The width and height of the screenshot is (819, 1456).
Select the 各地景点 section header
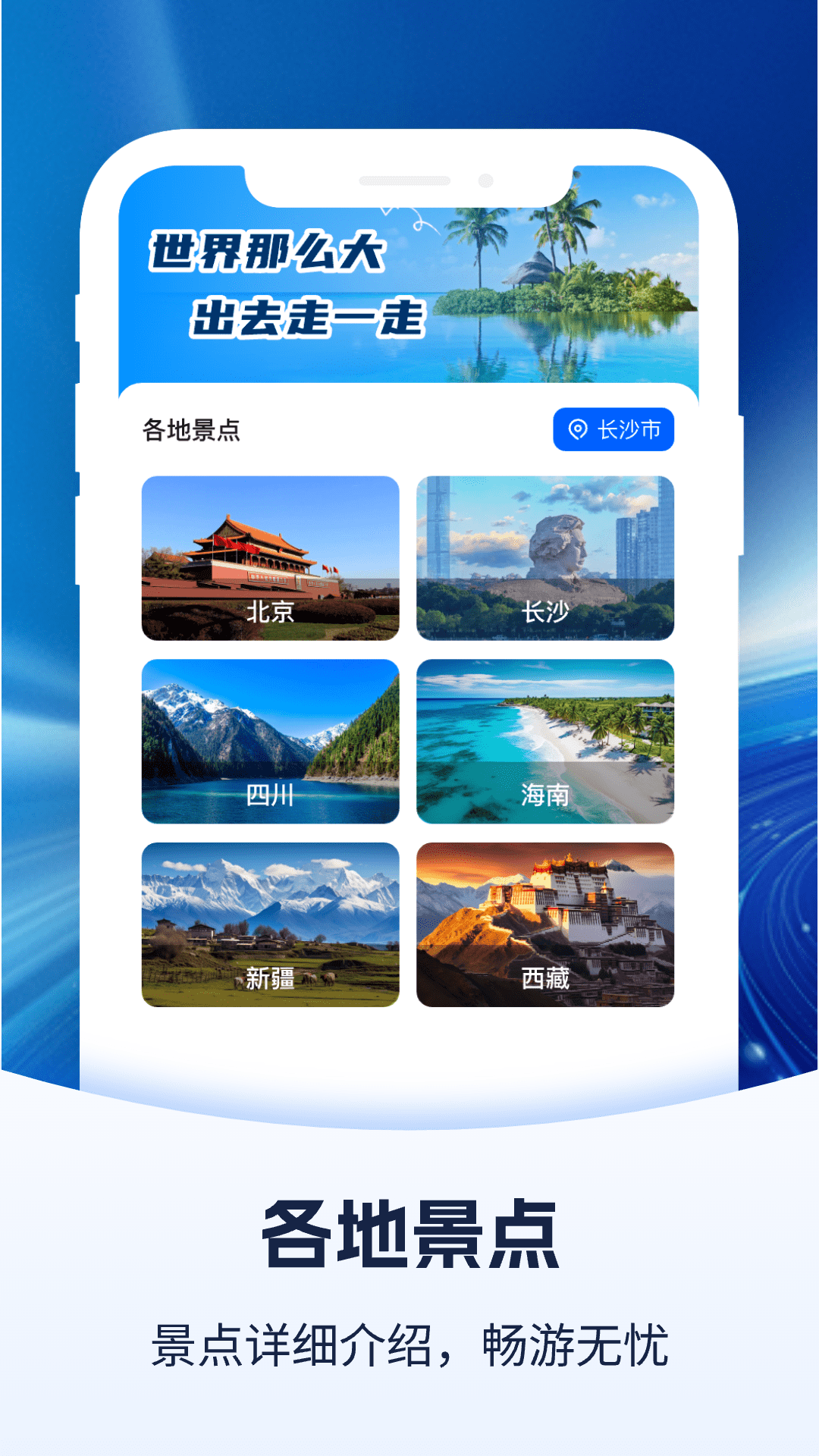pos(188,428)
